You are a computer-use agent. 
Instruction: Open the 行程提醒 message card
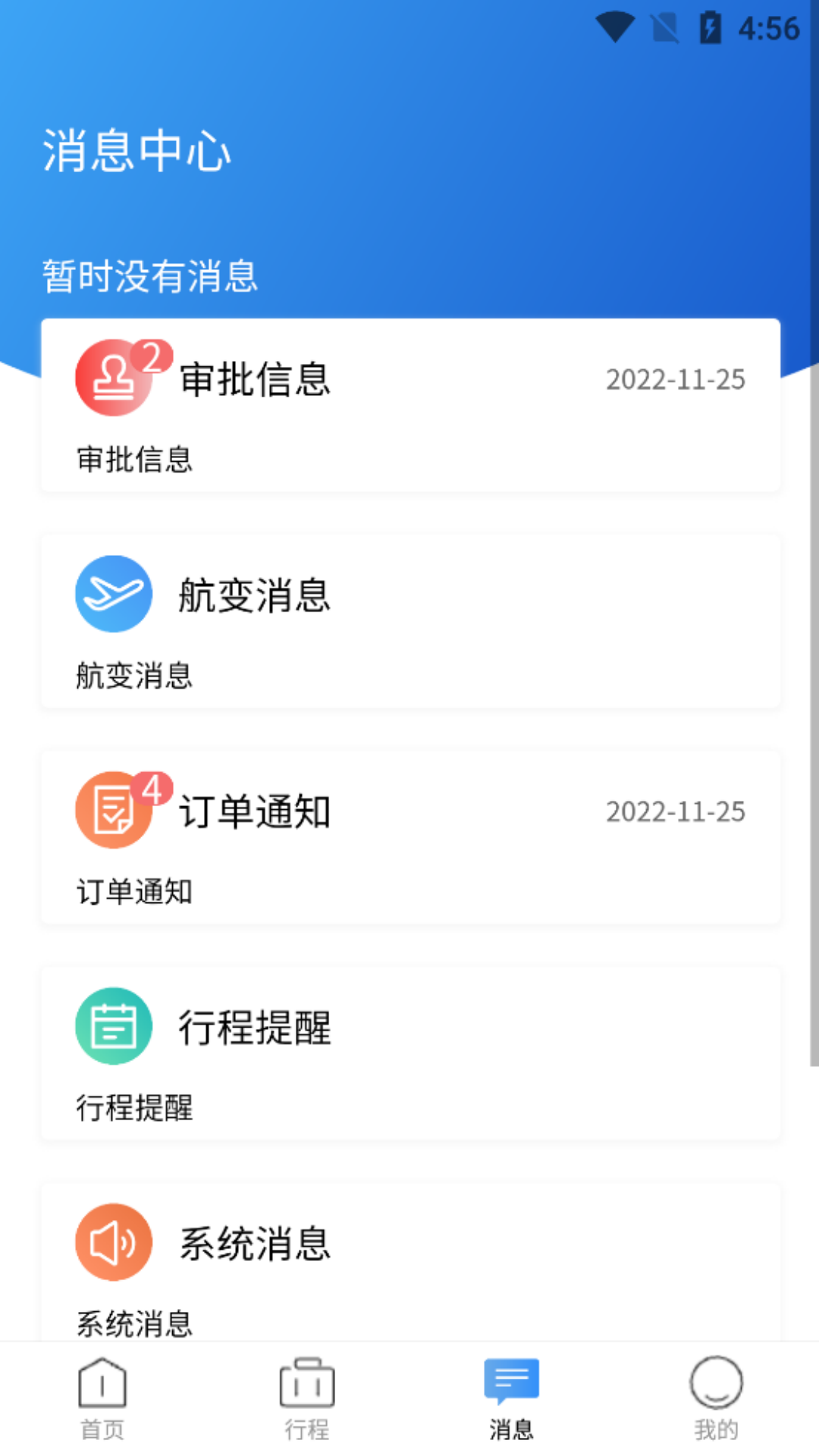409,1054
